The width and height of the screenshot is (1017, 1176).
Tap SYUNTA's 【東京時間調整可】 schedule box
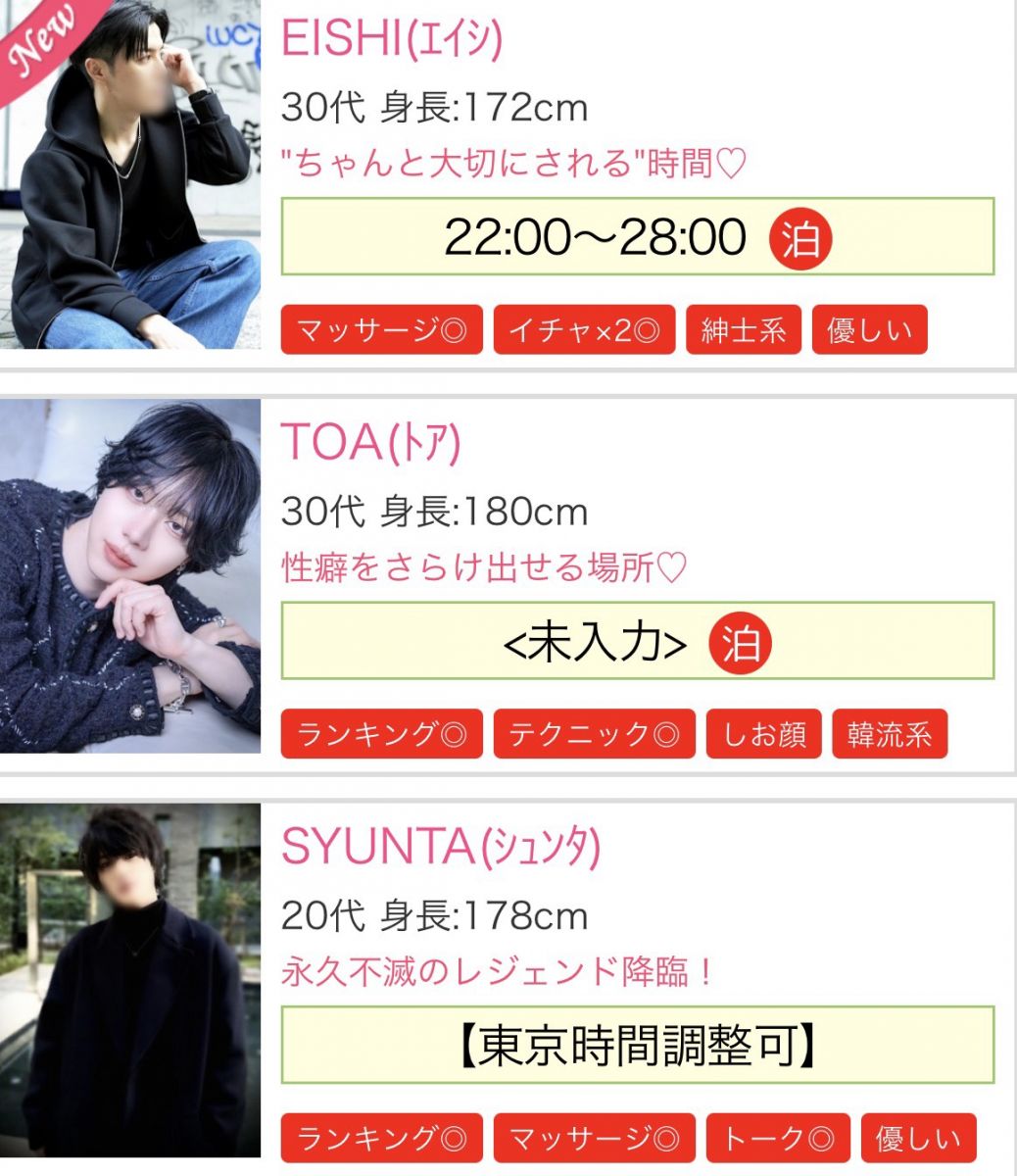point(637,1046)
